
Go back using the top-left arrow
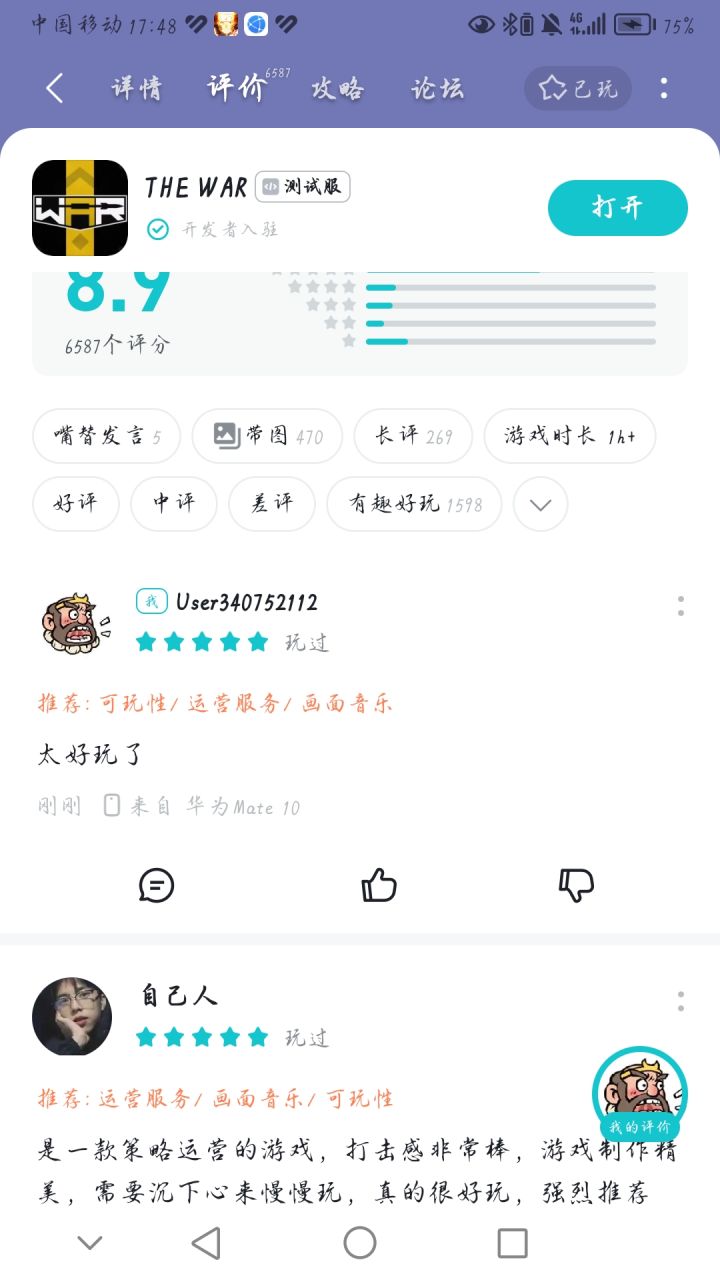click(55, 89)
